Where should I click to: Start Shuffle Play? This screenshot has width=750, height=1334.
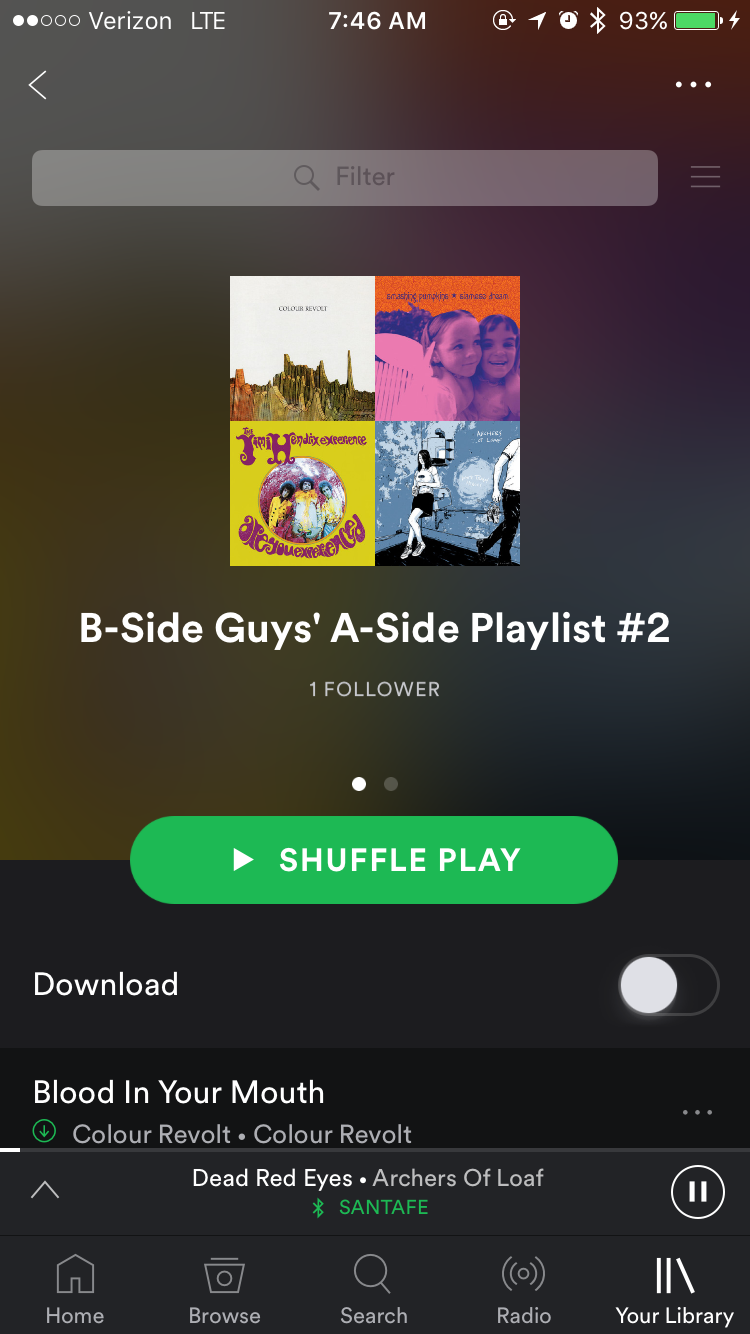(374, 860)
